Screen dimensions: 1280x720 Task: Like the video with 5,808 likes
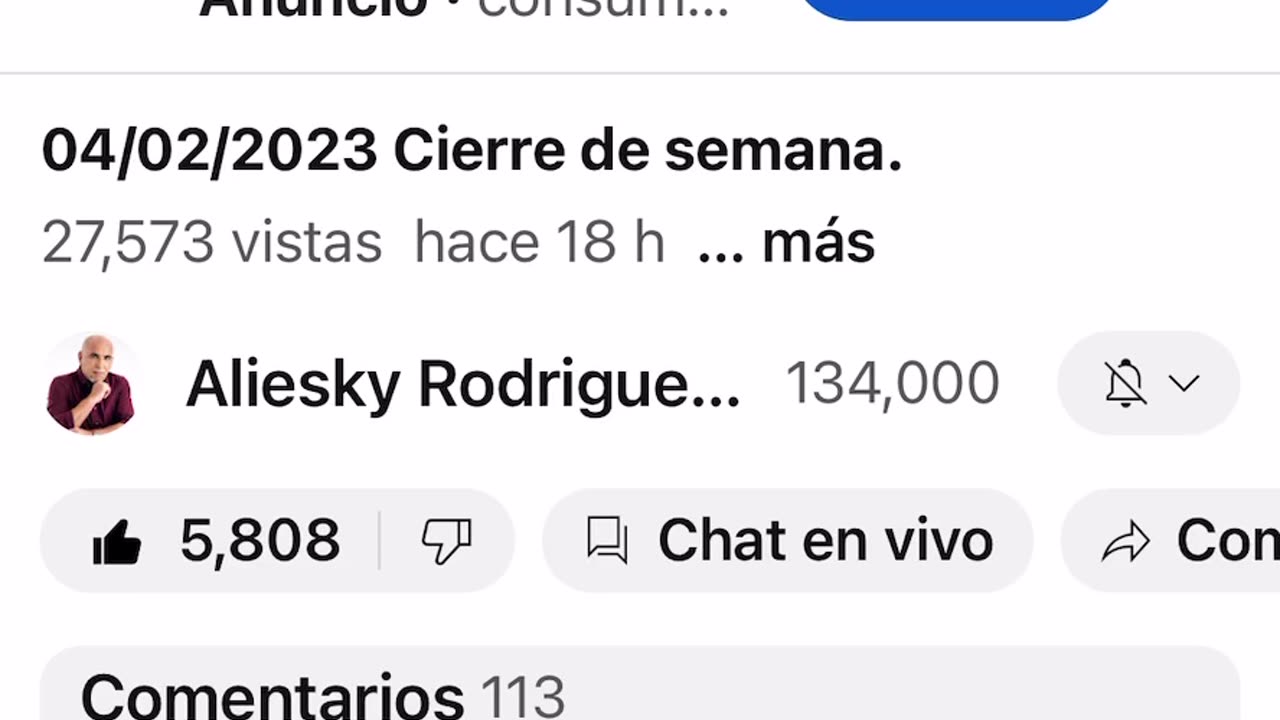[215, 541]
